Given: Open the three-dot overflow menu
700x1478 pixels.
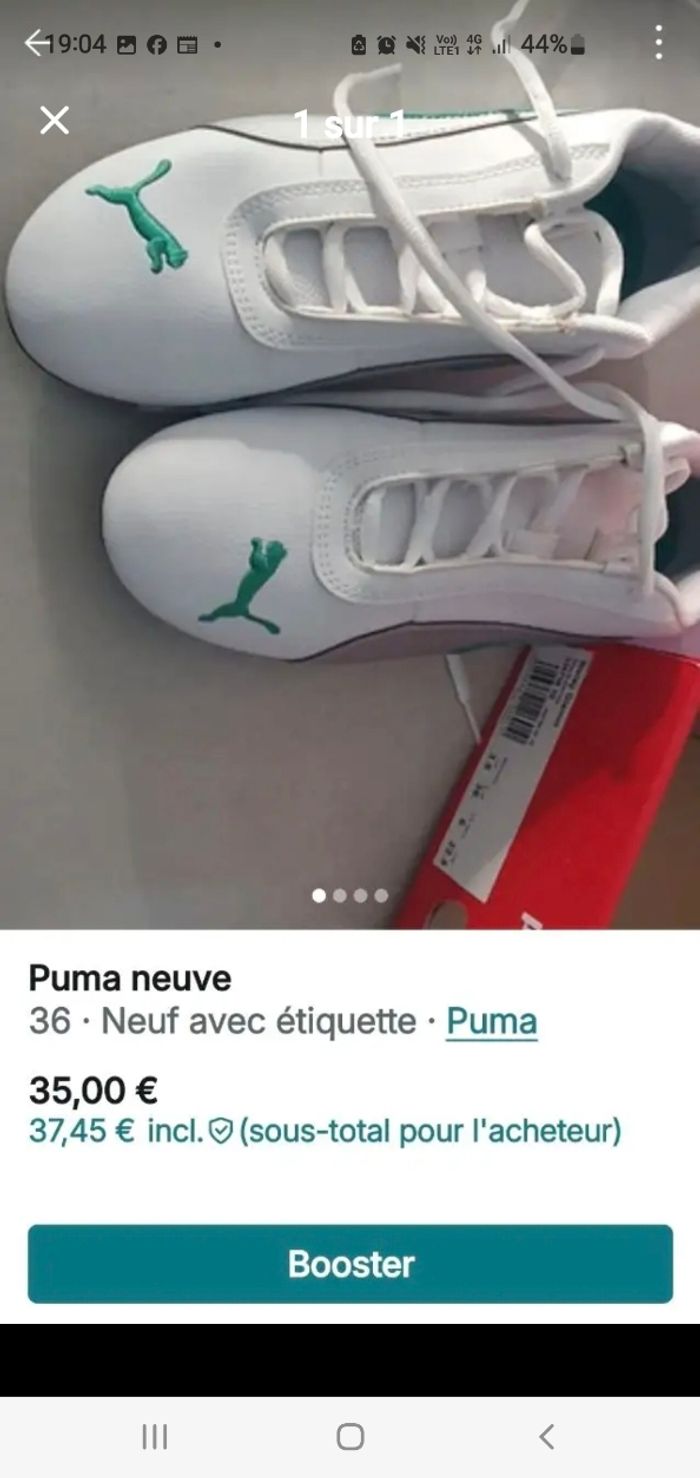Looking at the screenshot, I should coord(658,42).
